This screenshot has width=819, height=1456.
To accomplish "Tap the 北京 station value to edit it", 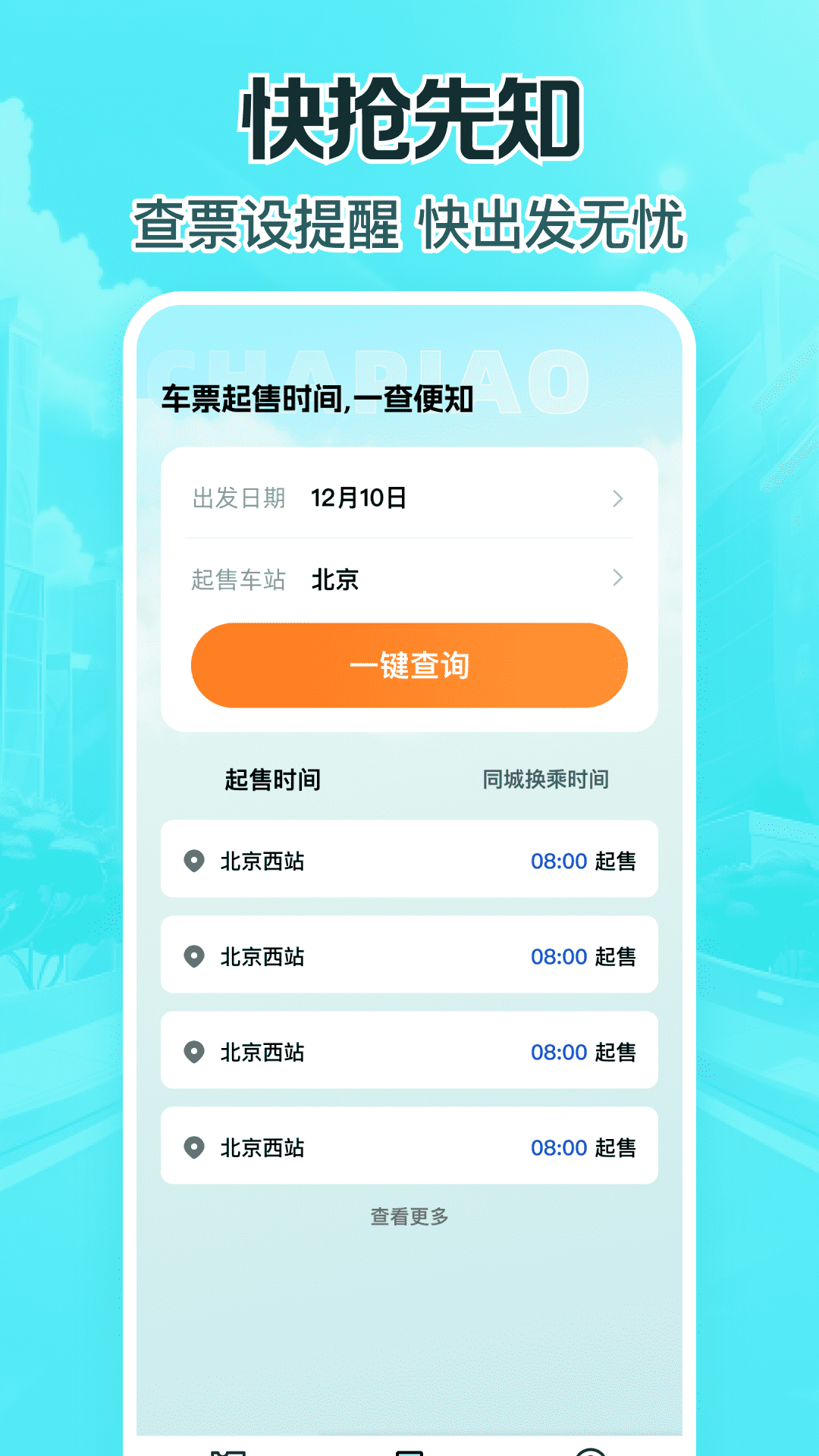I will (x=334, y=579).
